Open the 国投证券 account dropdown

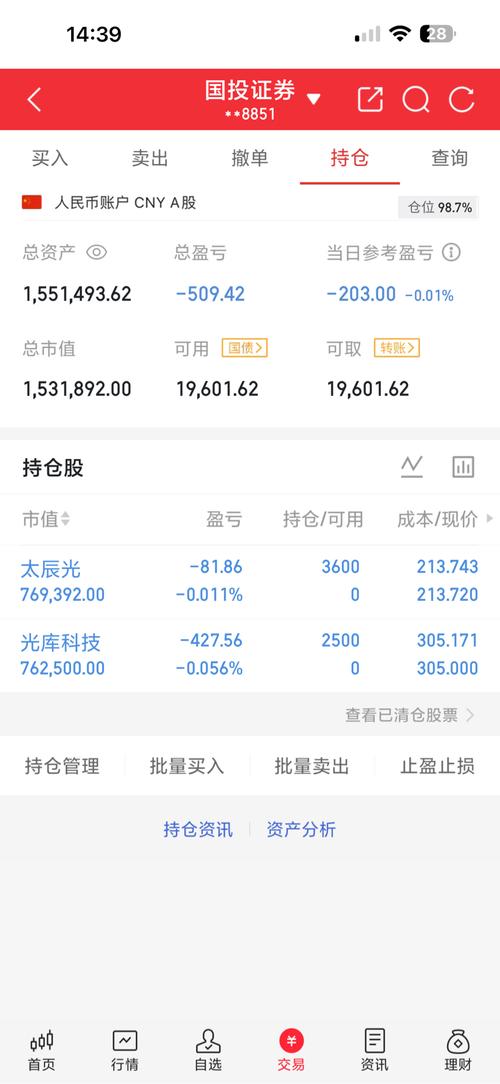click(x=263, y=99)
